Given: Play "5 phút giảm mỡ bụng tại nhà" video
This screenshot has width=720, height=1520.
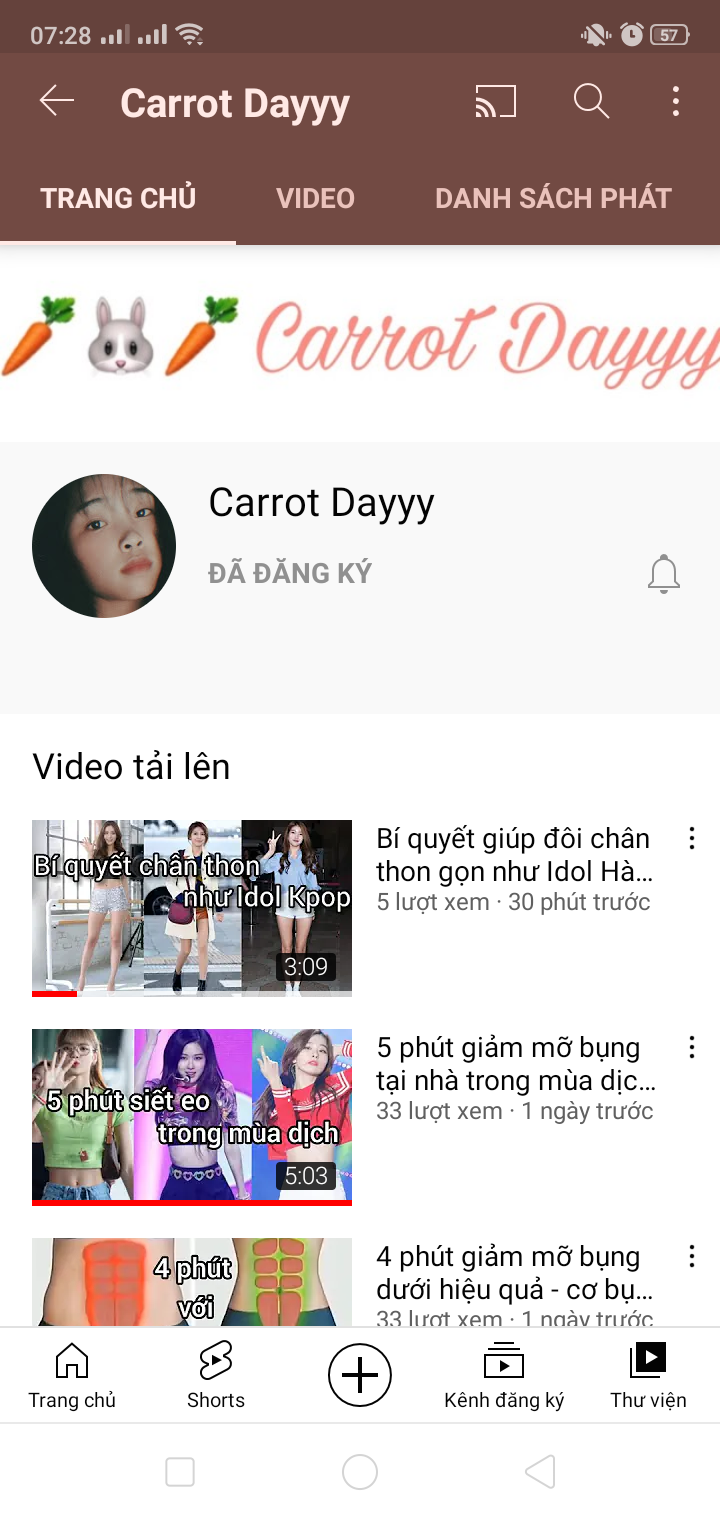Looking at the screenshot, I should [x=192, y=1116].
